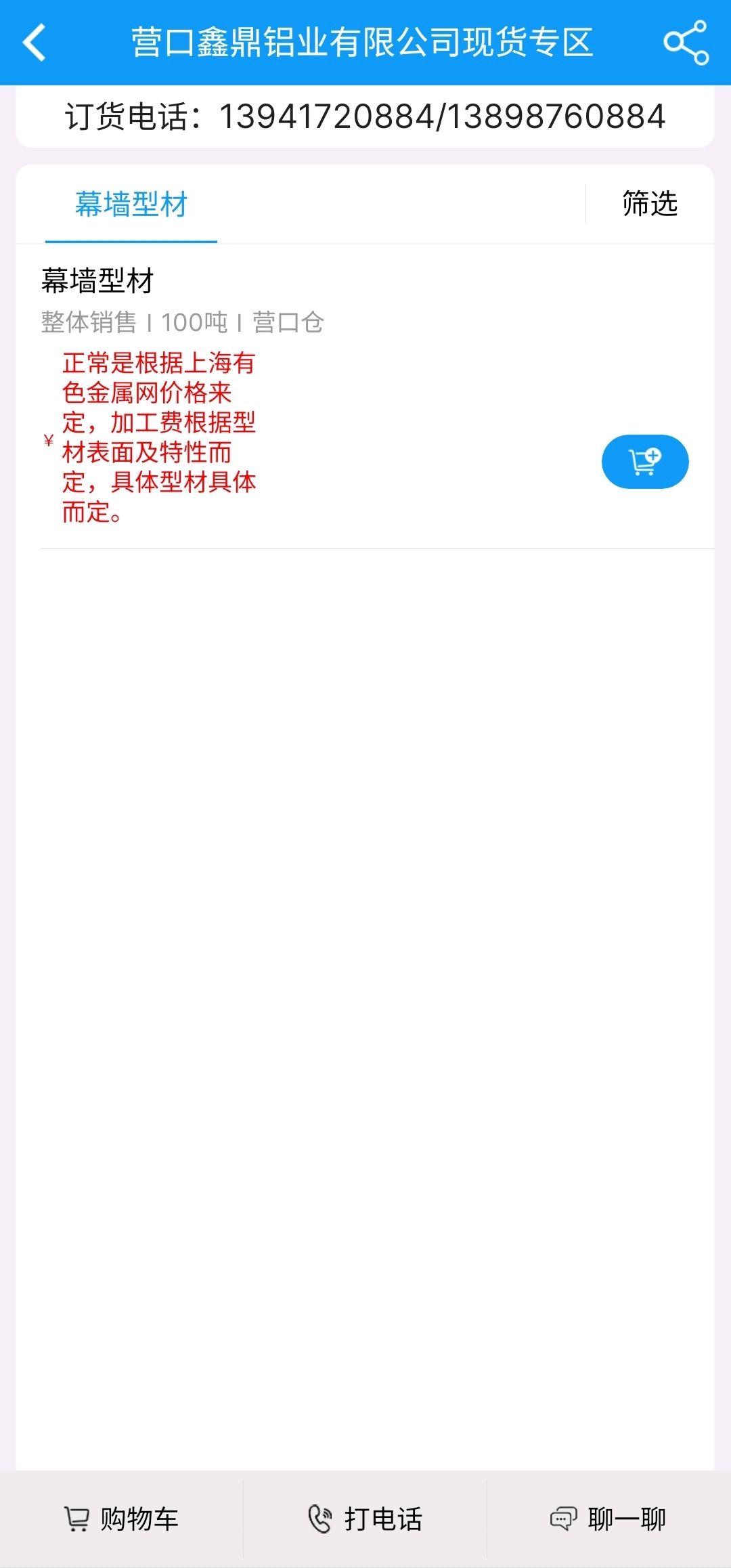This screenshot has width=731, height=1568.
Task: Open the 筛选 filter
Action: (x=650, y=204)
